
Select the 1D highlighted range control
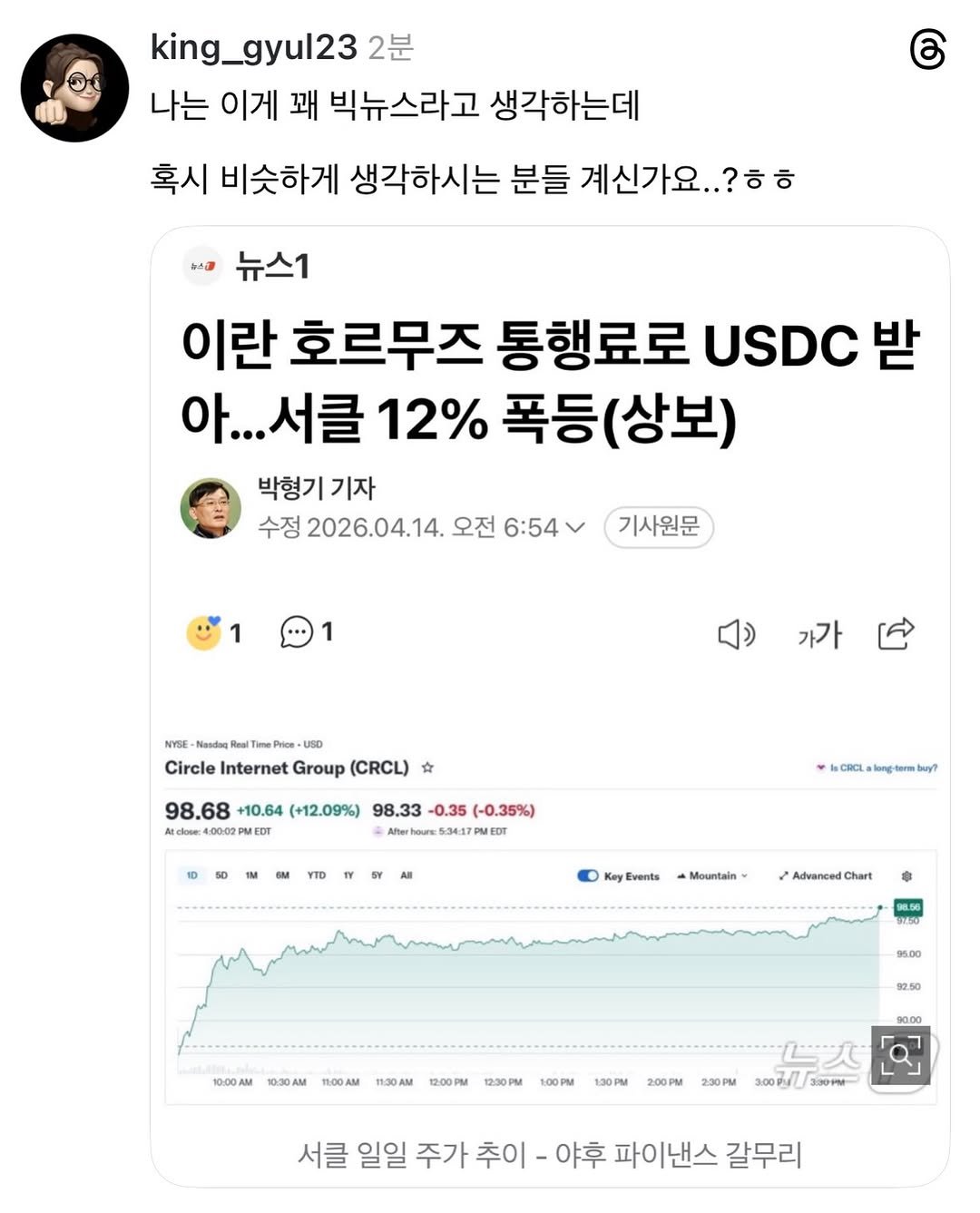click(192, 875)
